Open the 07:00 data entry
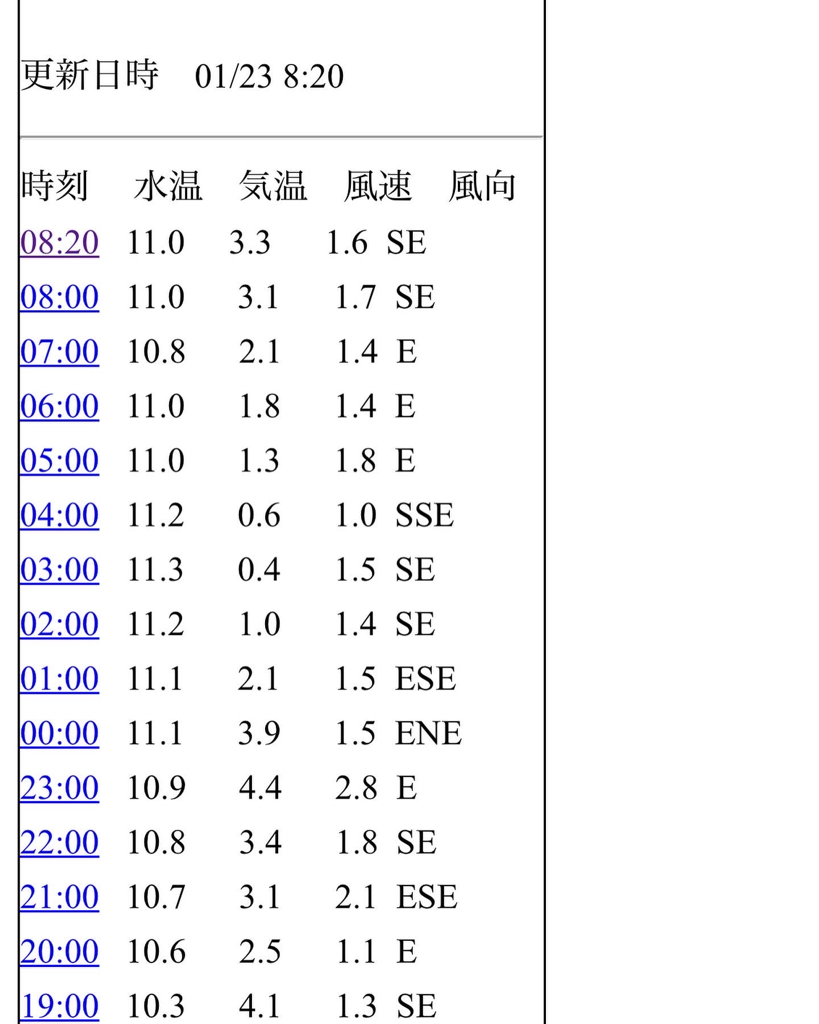 (x=58, y=351)
